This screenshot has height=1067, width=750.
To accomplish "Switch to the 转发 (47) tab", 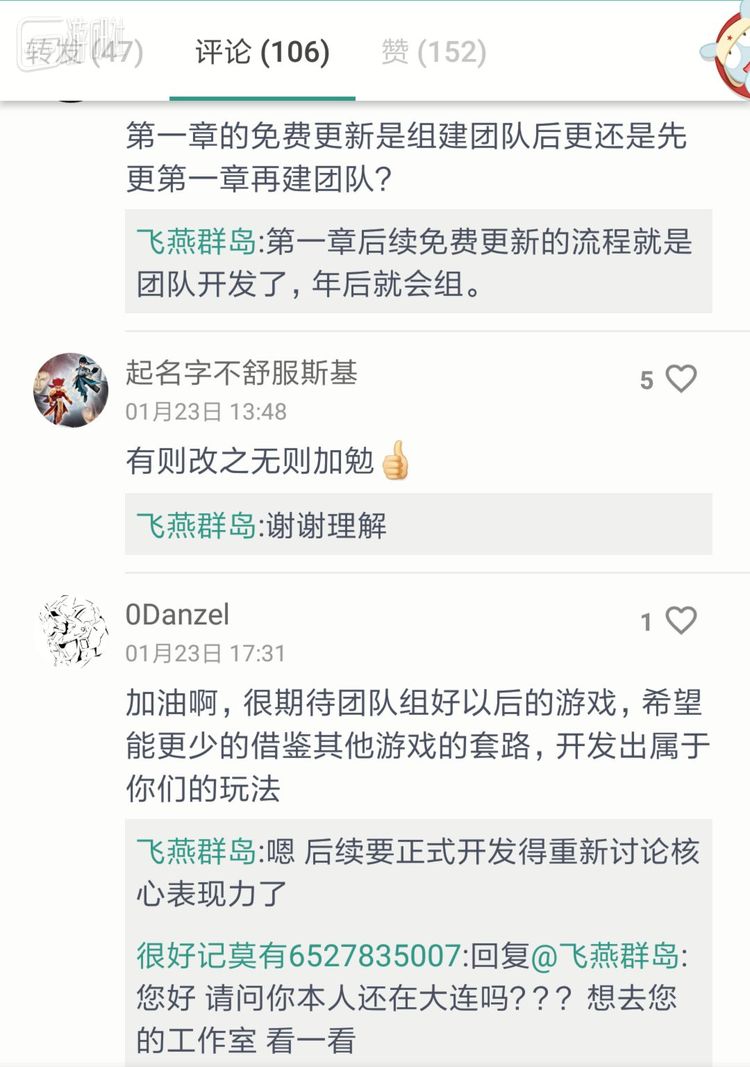I will pos(85,52).
